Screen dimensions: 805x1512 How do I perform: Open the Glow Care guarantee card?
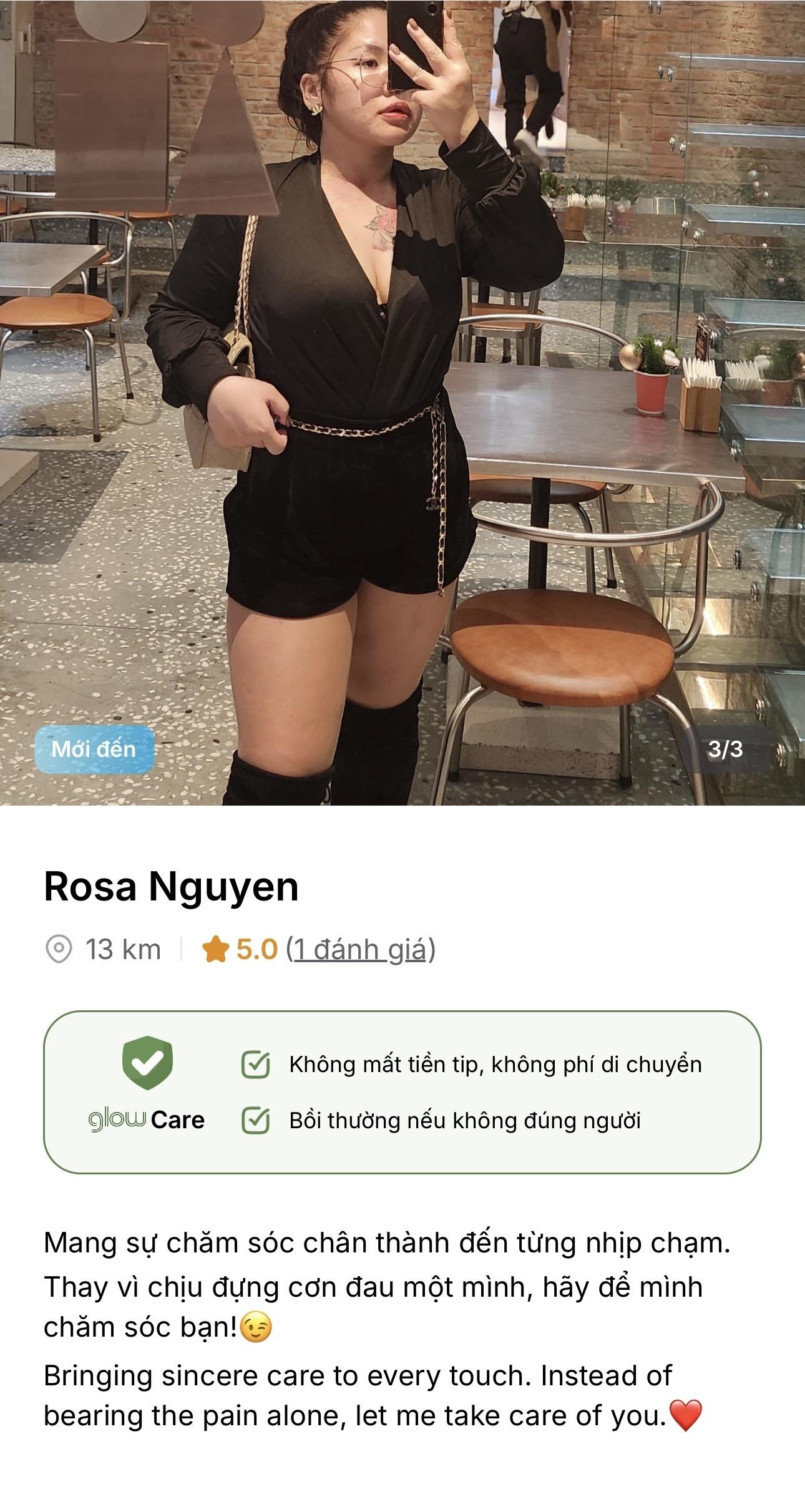402,1092
